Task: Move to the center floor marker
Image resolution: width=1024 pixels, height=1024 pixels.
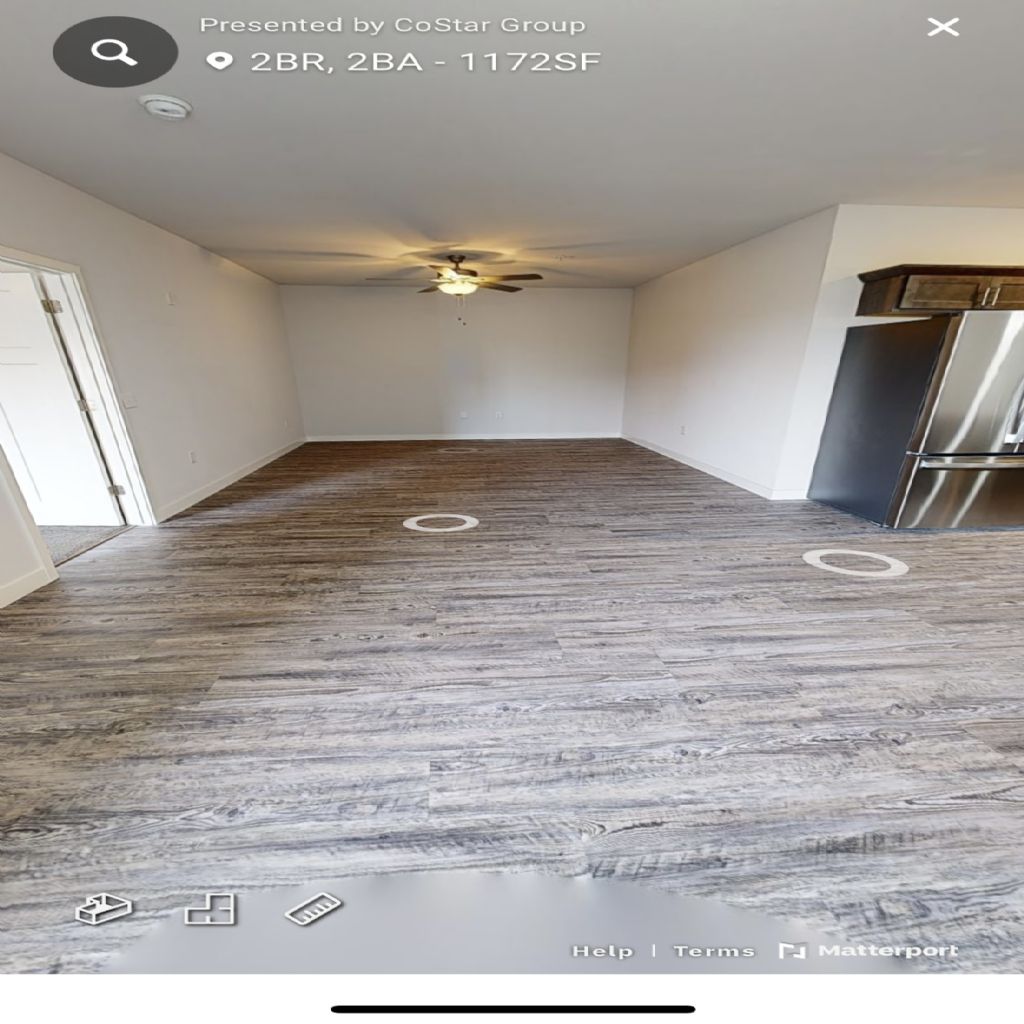Action: [440, 522]
